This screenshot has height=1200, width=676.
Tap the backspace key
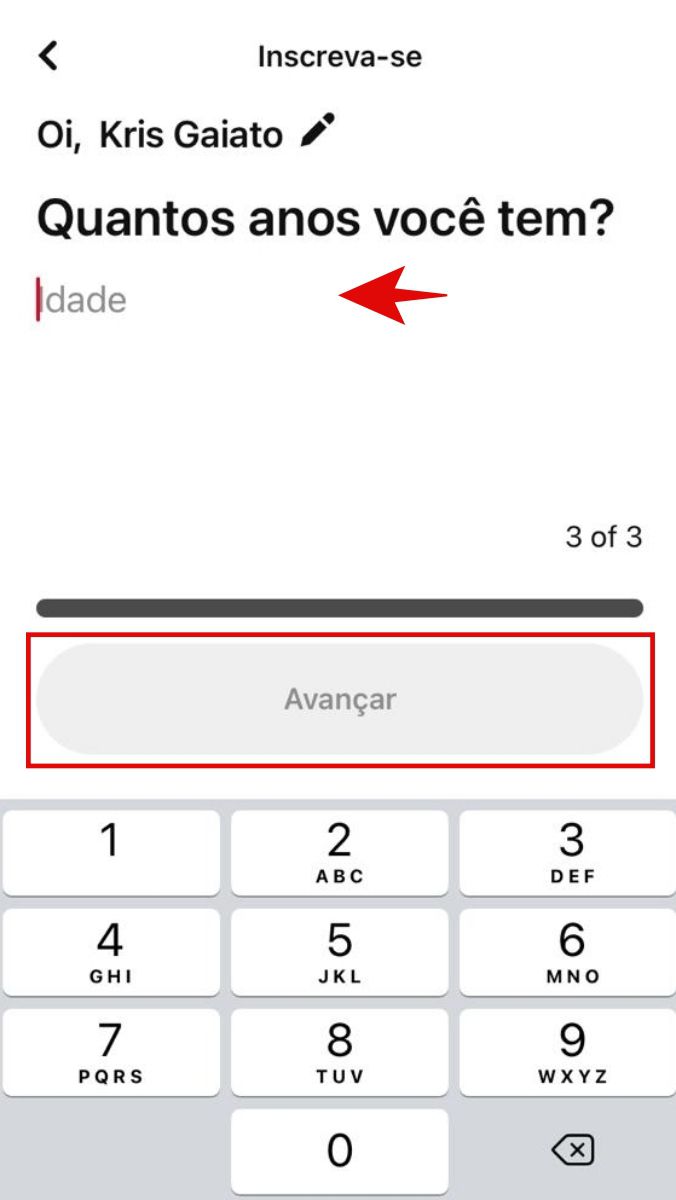(x=572, y=1151)
